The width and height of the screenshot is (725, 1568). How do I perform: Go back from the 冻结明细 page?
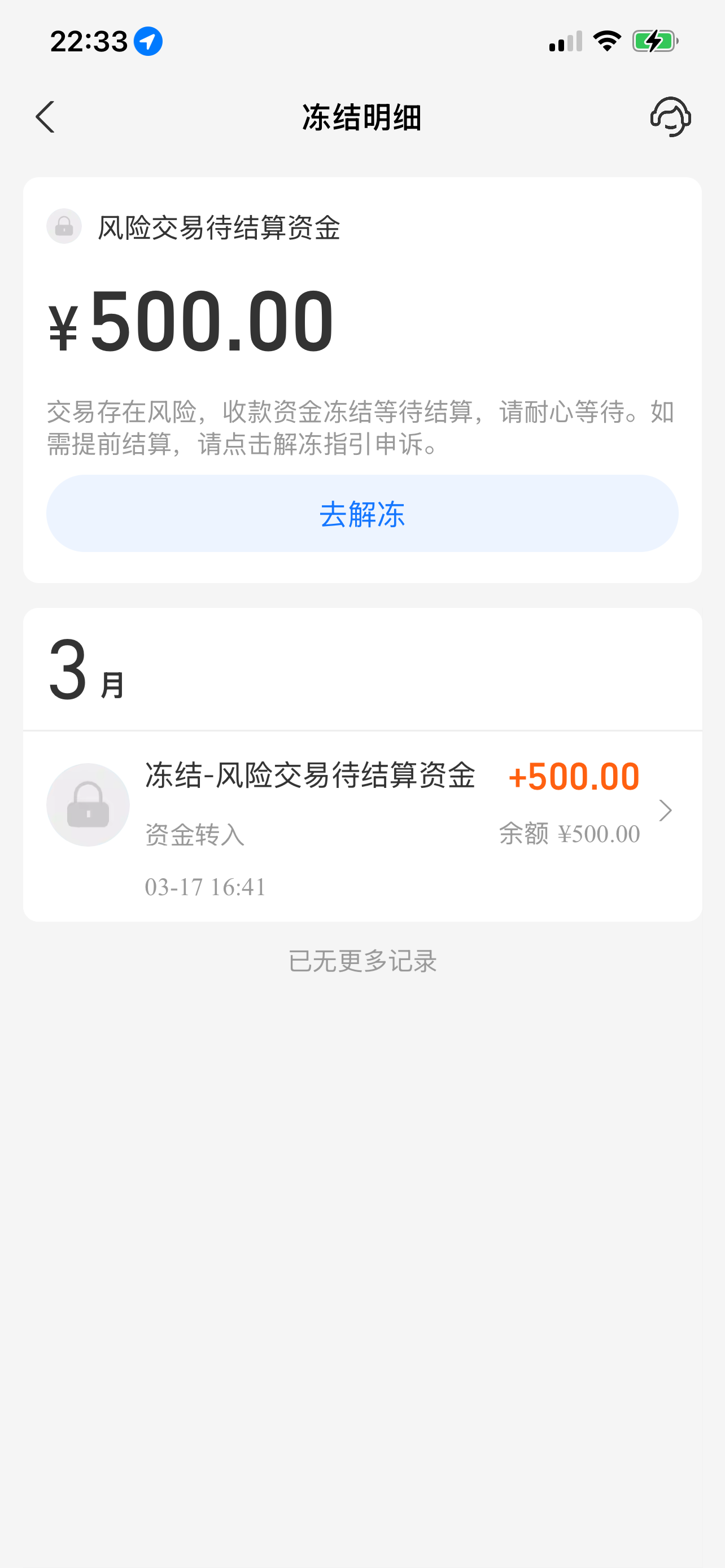45,117
